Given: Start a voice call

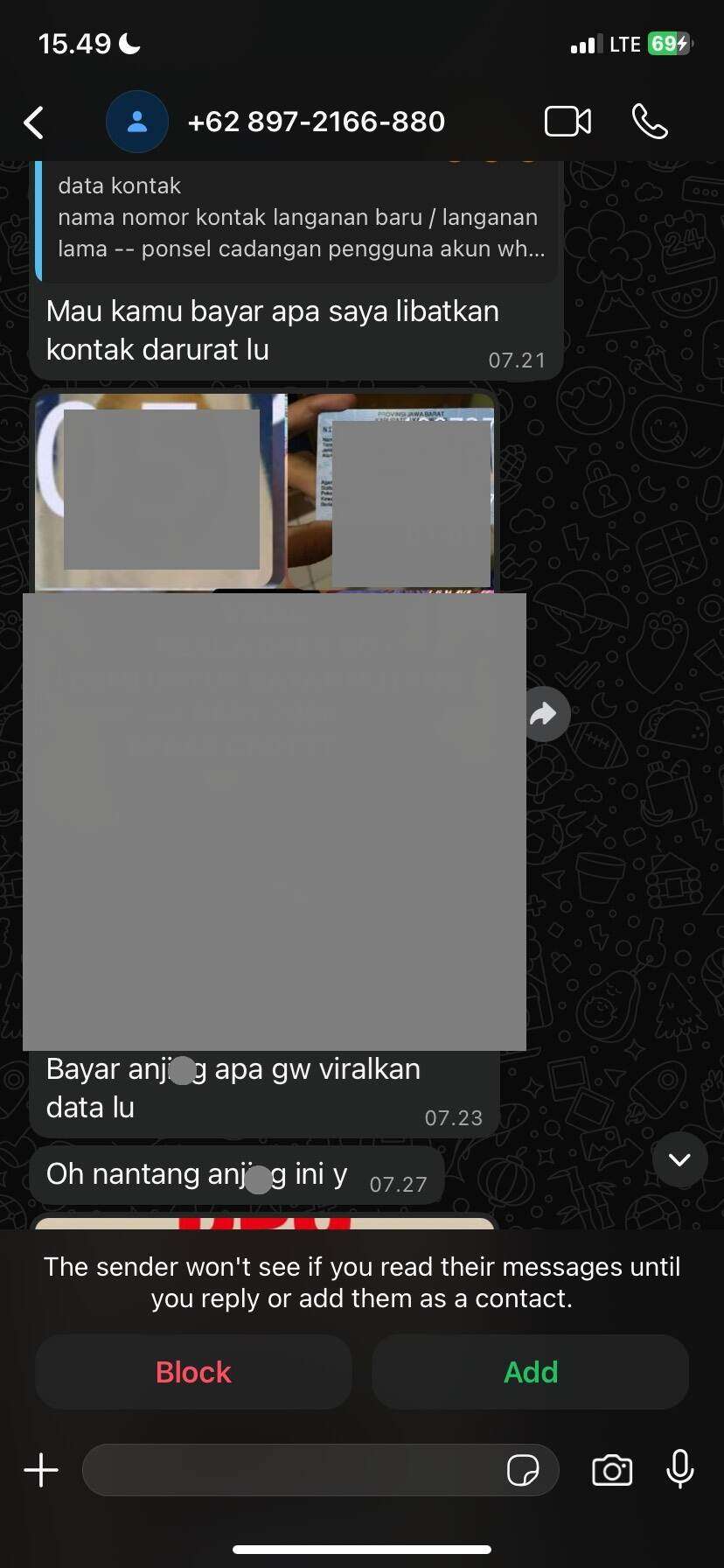Looking at the screenshot, I should (650, 122).
